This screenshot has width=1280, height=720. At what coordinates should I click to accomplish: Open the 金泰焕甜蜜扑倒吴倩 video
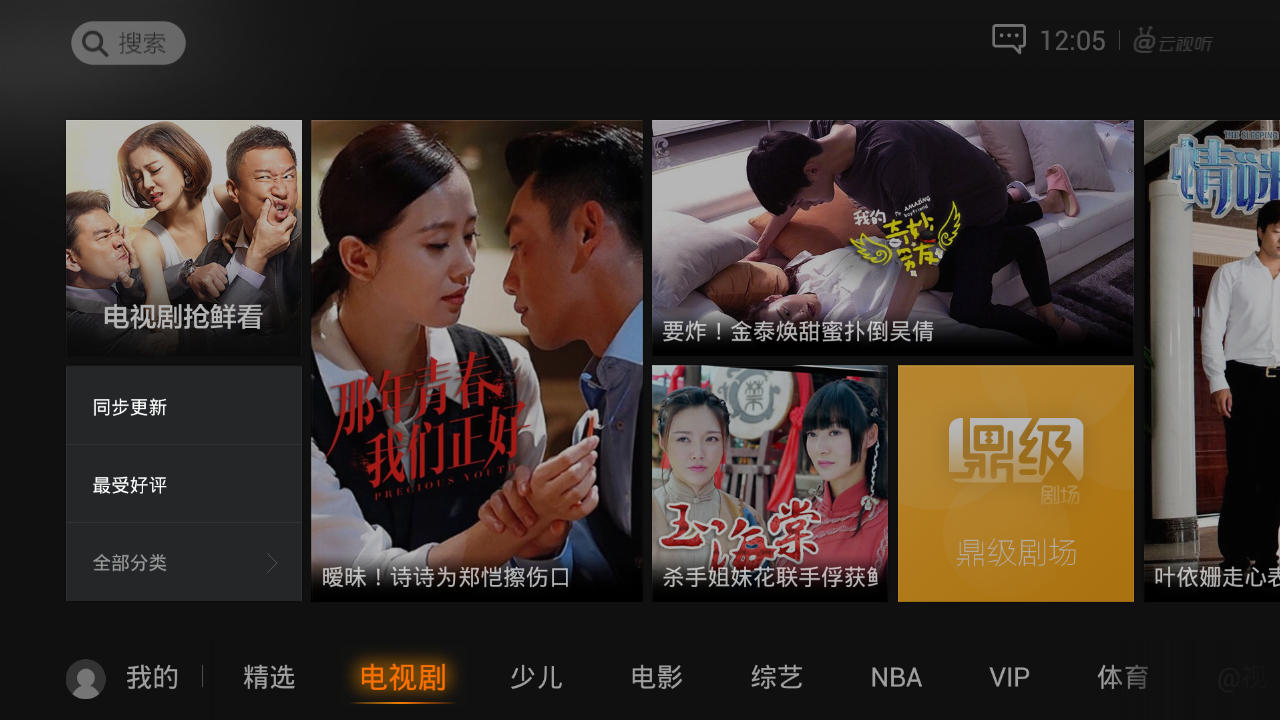pyautogui.click(x=892, y=237)
